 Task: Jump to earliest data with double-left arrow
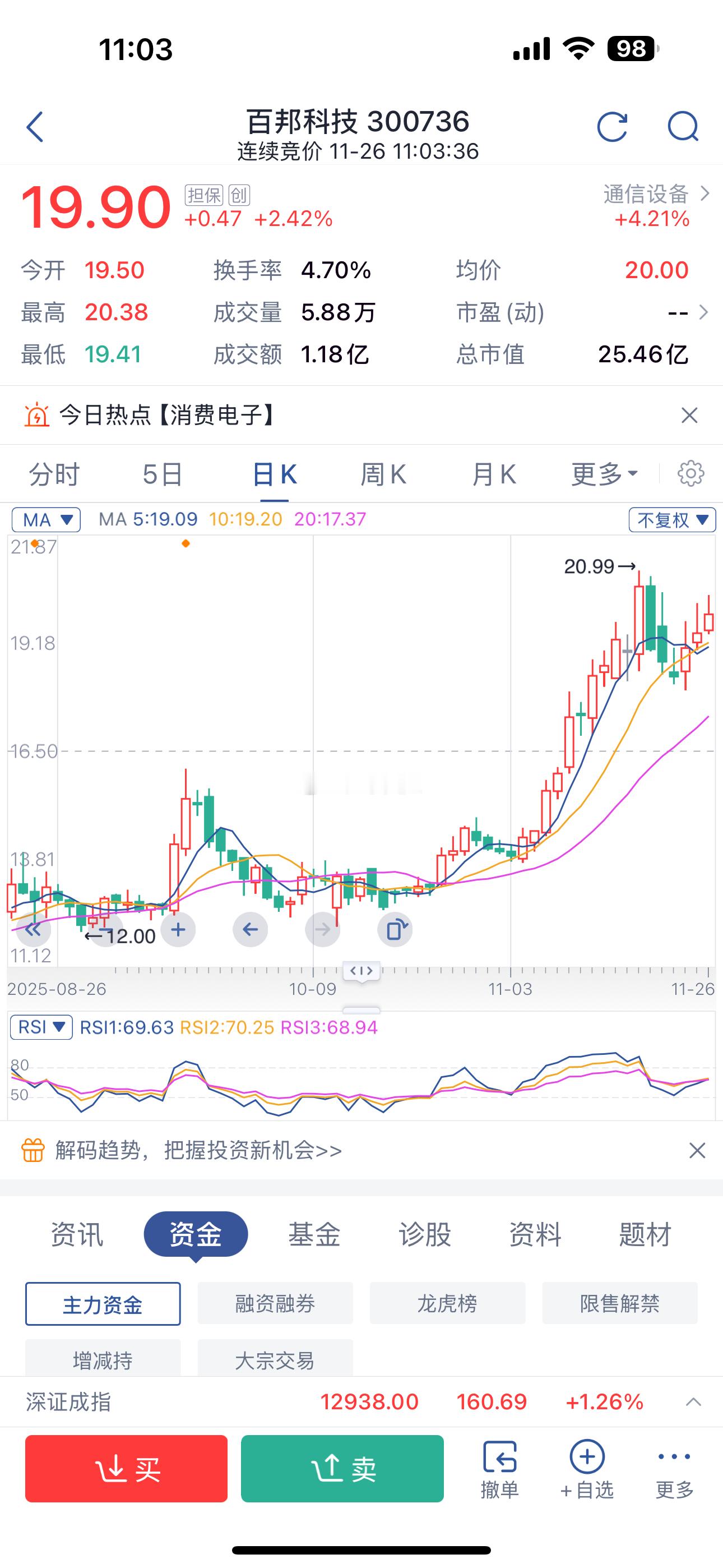coord(34,929)
